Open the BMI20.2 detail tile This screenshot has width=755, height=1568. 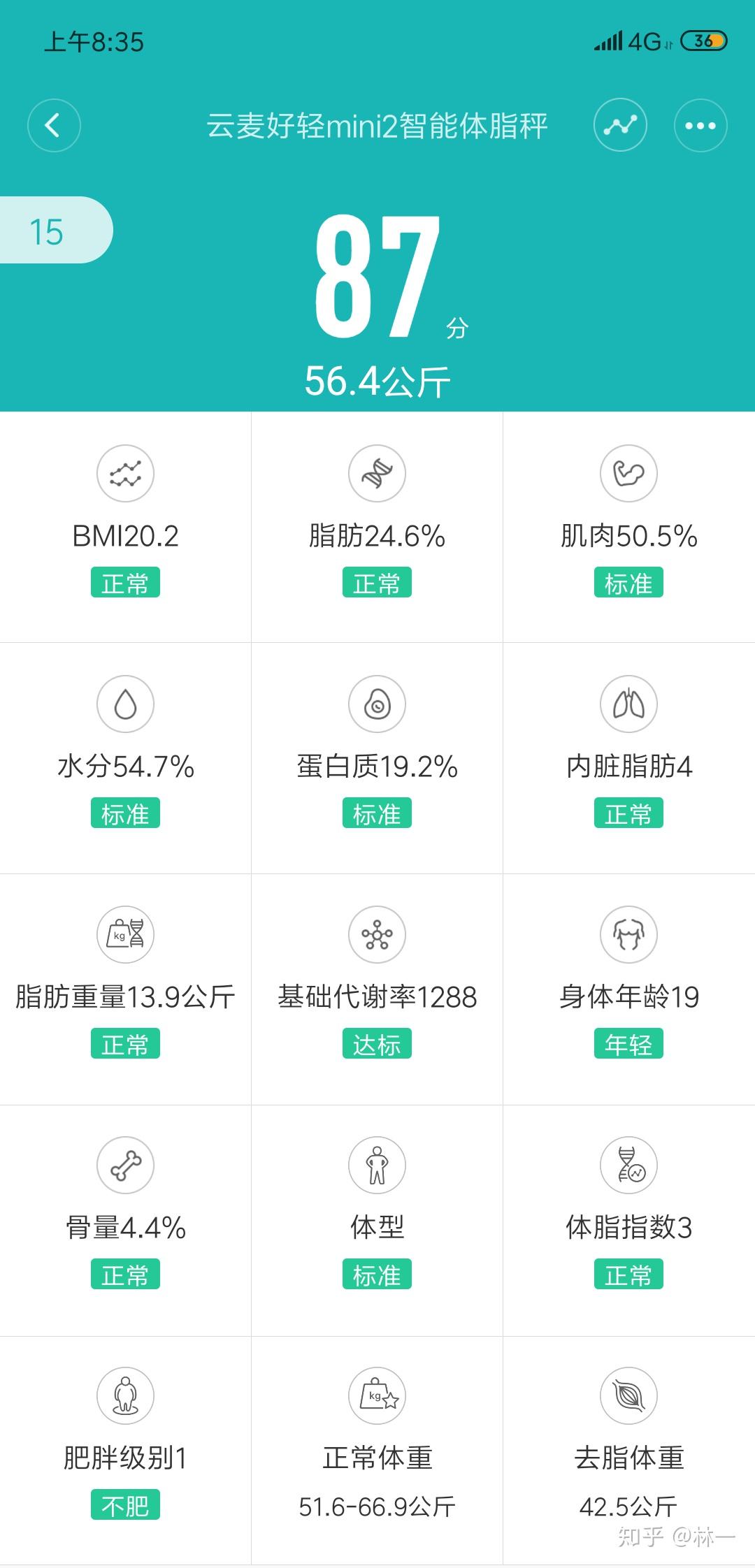click(x=125, y=527)
